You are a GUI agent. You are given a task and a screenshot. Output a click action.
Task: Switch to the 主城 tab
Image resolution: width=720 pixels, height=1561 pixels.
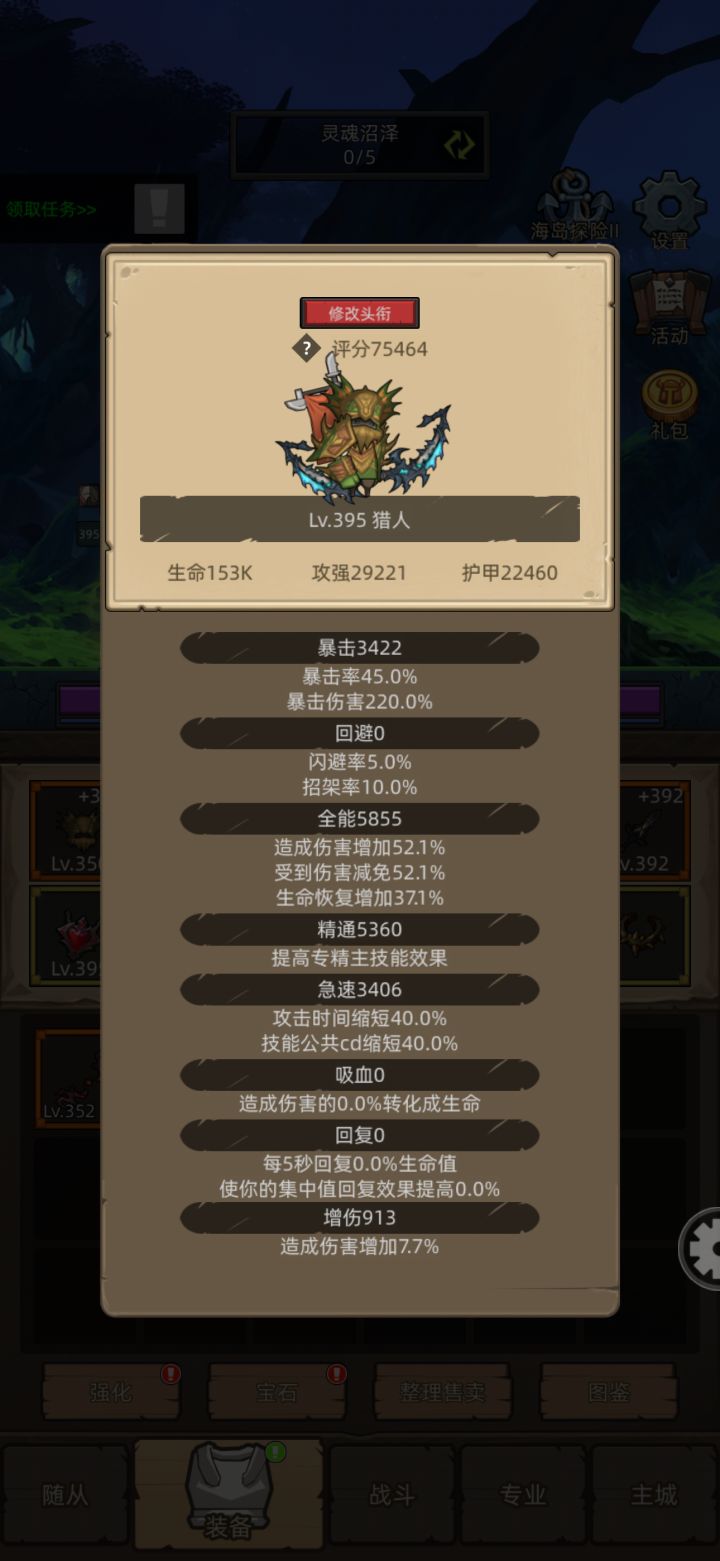click(x=655, y=1493)
